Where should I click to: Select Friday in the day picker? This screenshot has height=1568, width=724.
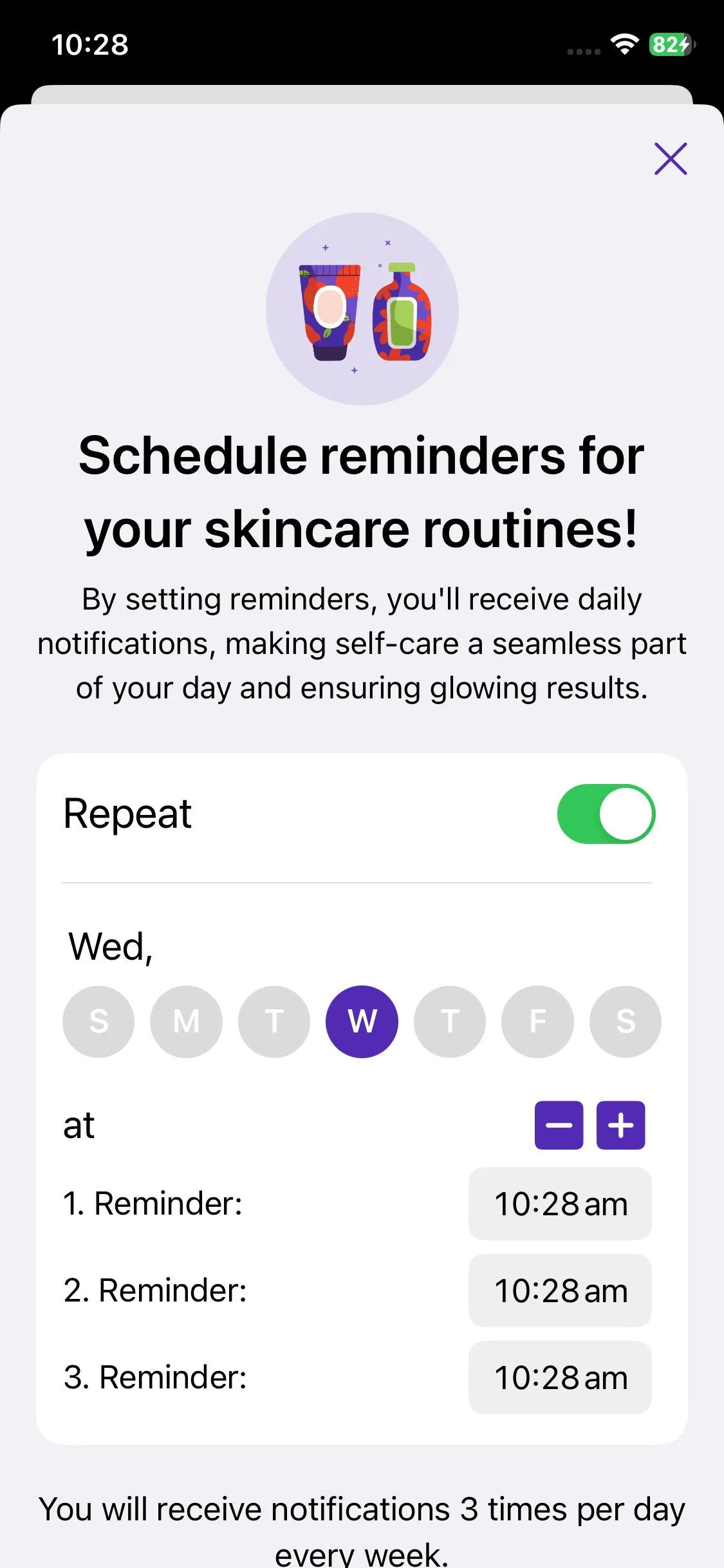[537, 1022]
